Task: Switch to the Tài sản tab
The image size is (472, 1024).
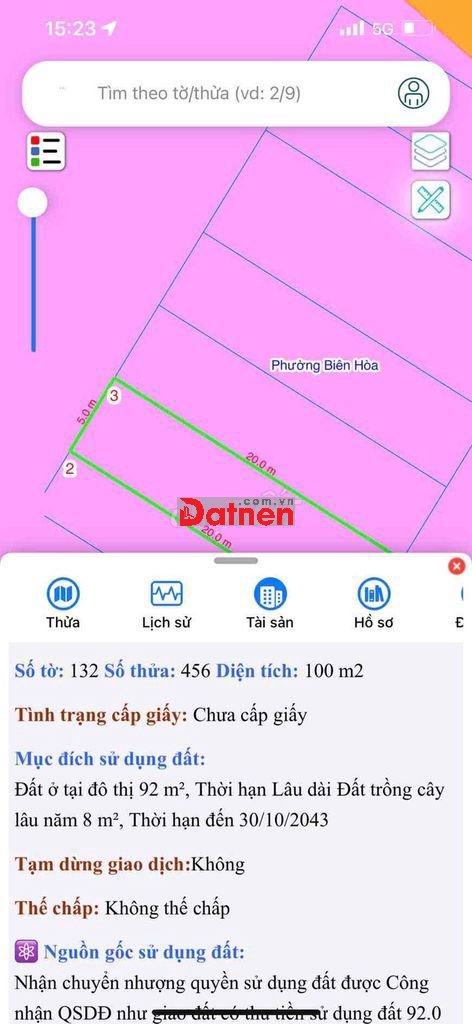Action: (270, 604)
